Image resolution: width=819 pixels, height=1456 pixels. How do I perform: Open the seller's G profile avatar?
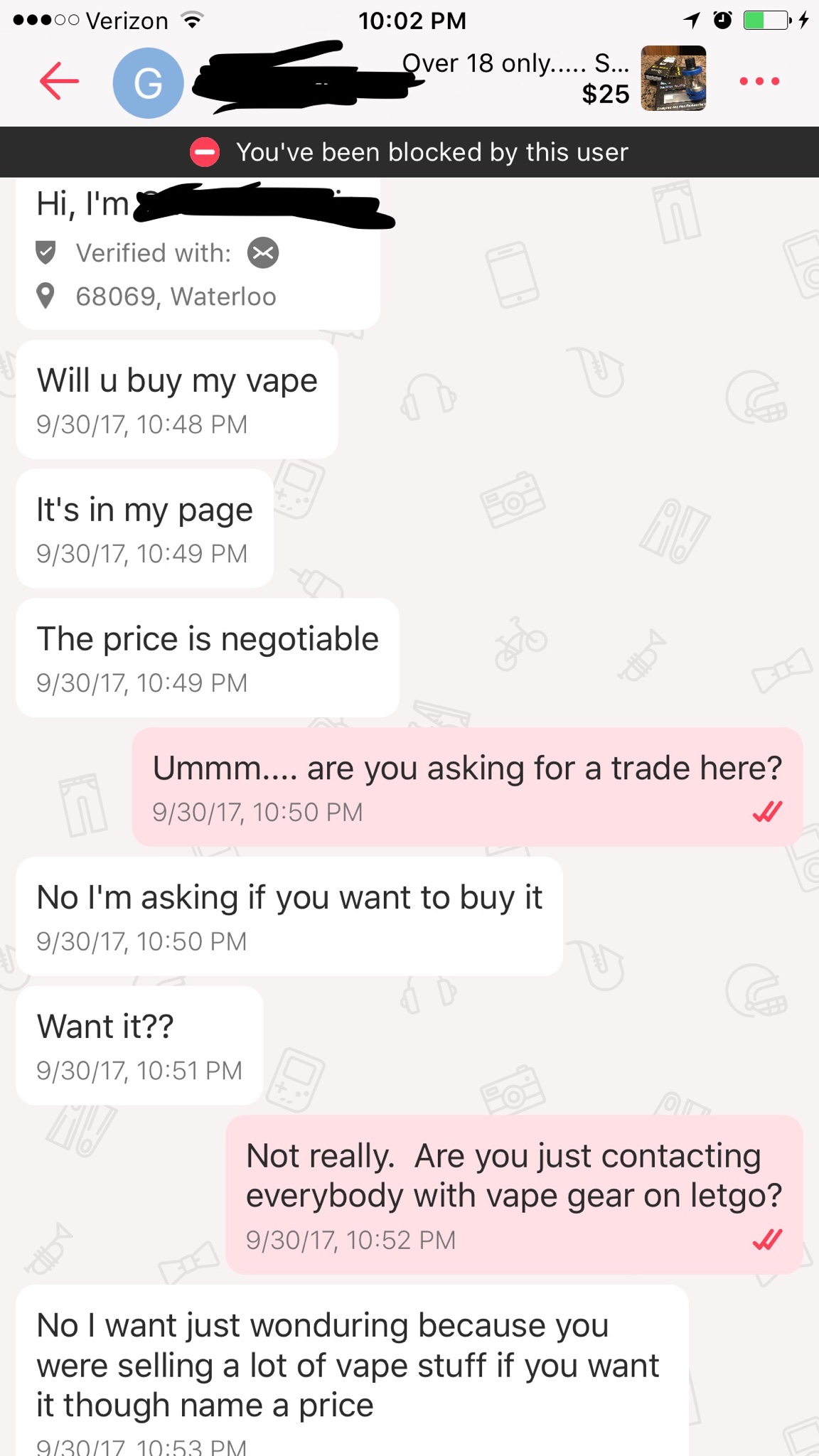[148, 83]
